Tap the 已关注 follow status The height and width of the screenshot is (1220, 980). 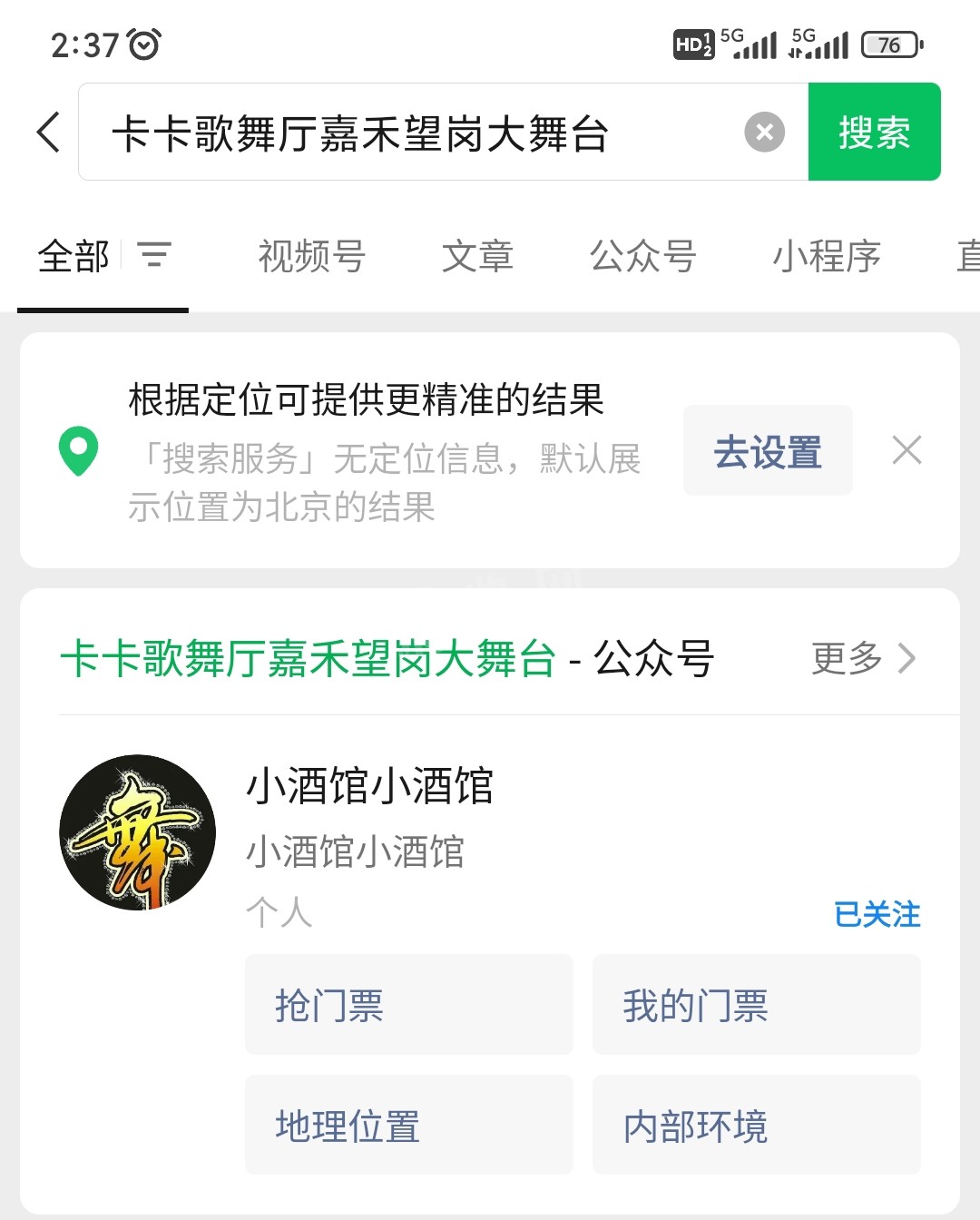877,914
